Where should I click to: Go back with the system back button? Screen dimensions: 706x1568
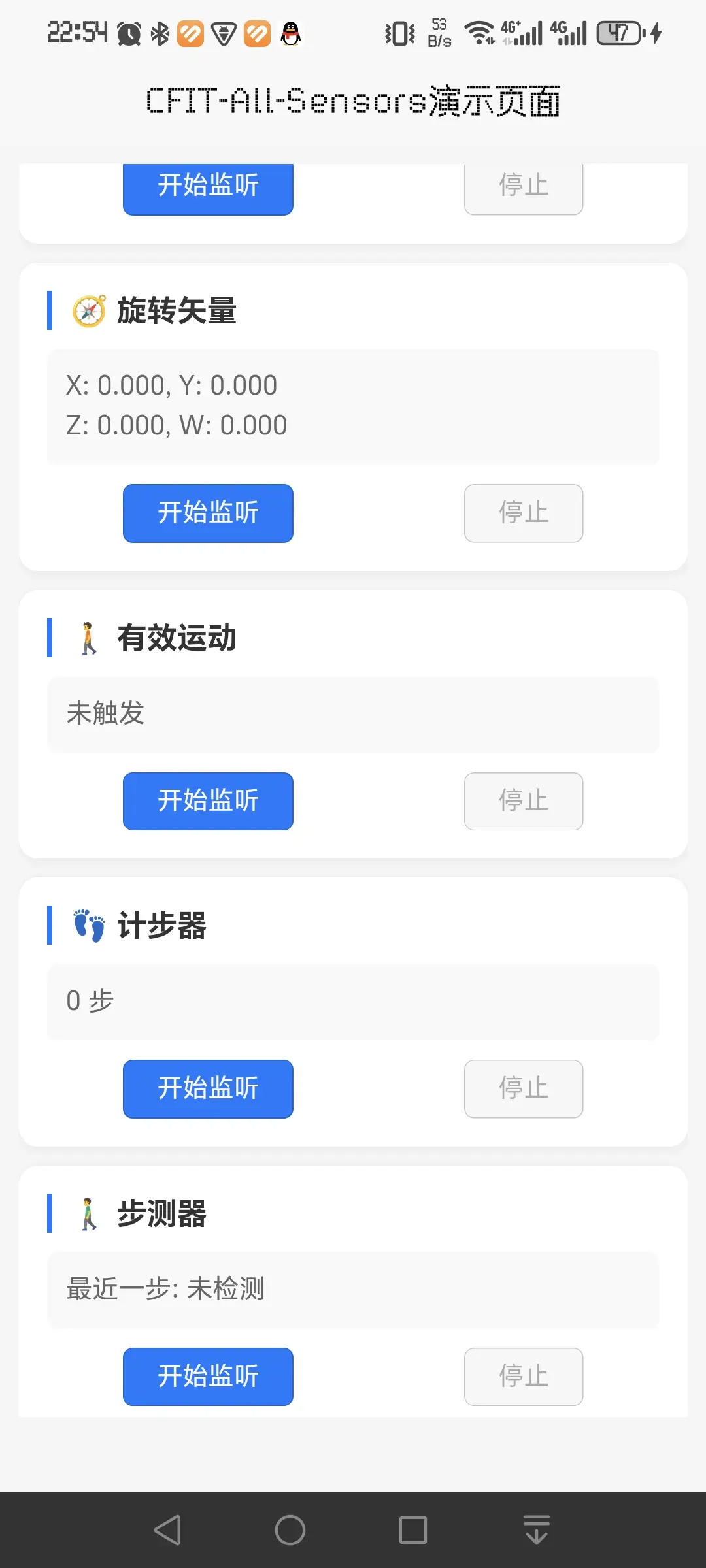[x=167, y=1530]
